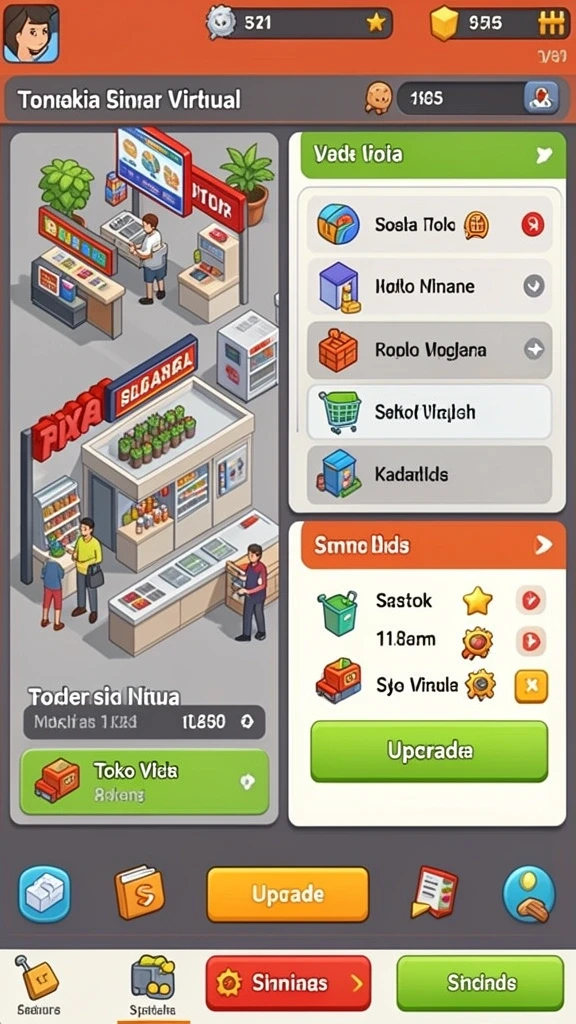This screenshot has width=576, height=1024.
Task: Open the Sekol shopping cart row
Action: [430, 412]
